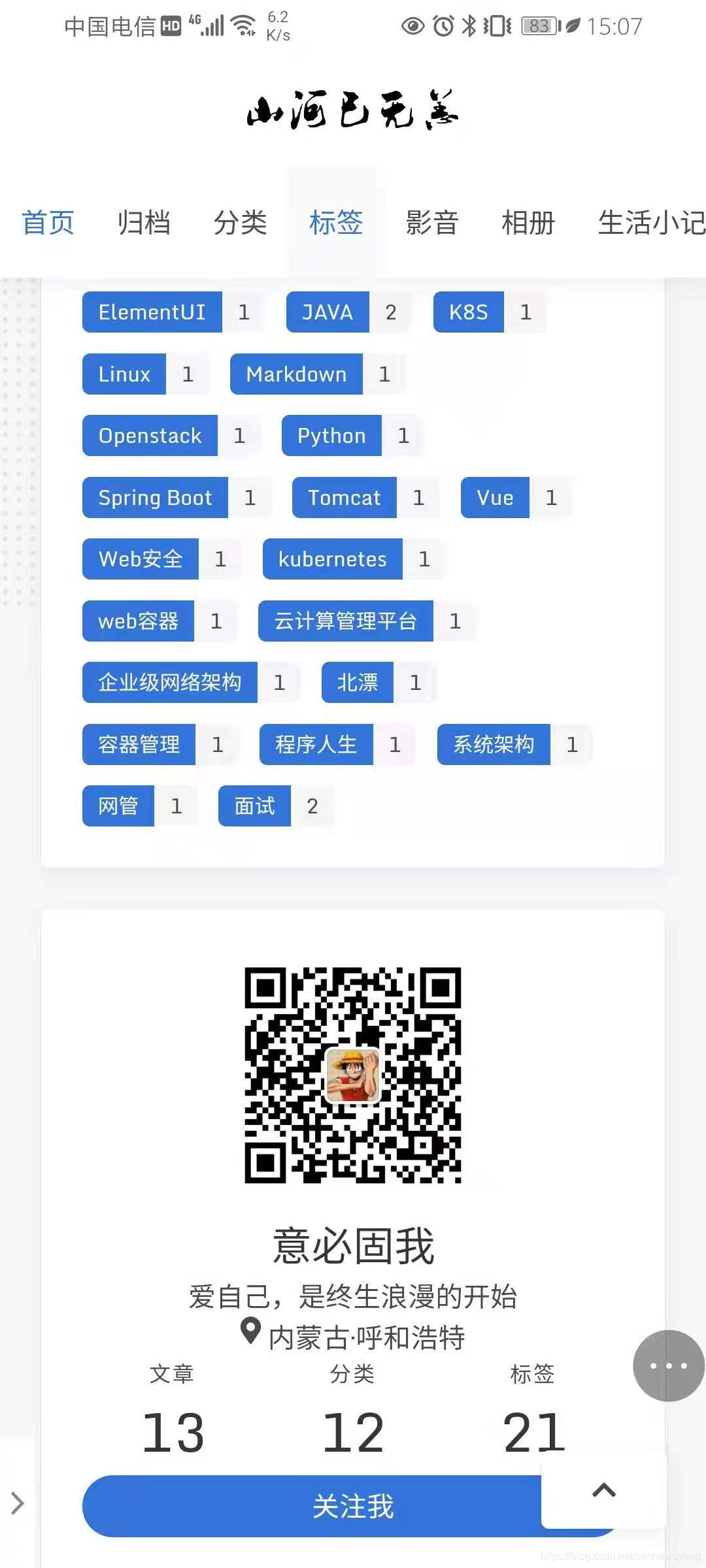Select the kubernetes tag
706x1568 pixels.
click(332, 559)
